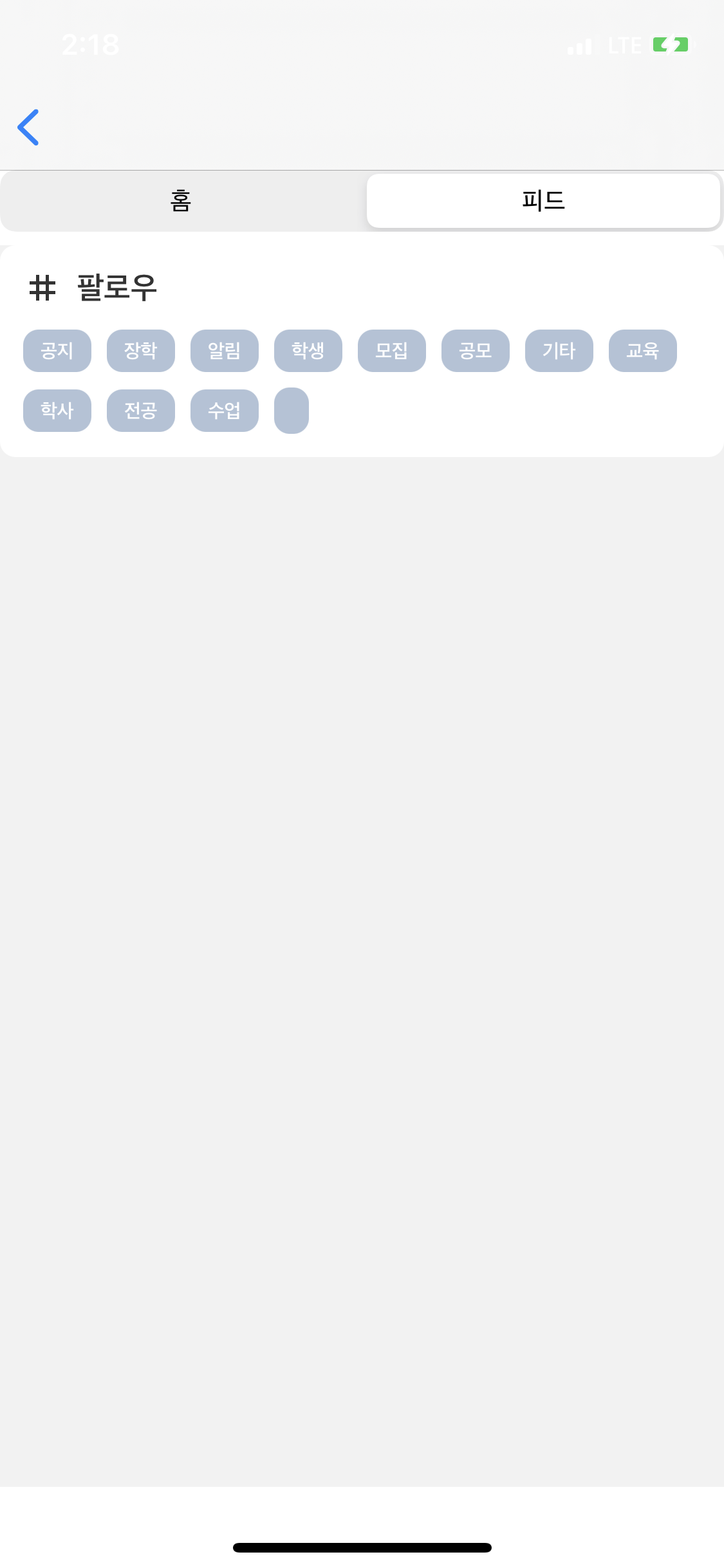The width and height of the screenshot is (724, 1568).
Task: Choose the 학사 tag chip
Action: point(57,411)
